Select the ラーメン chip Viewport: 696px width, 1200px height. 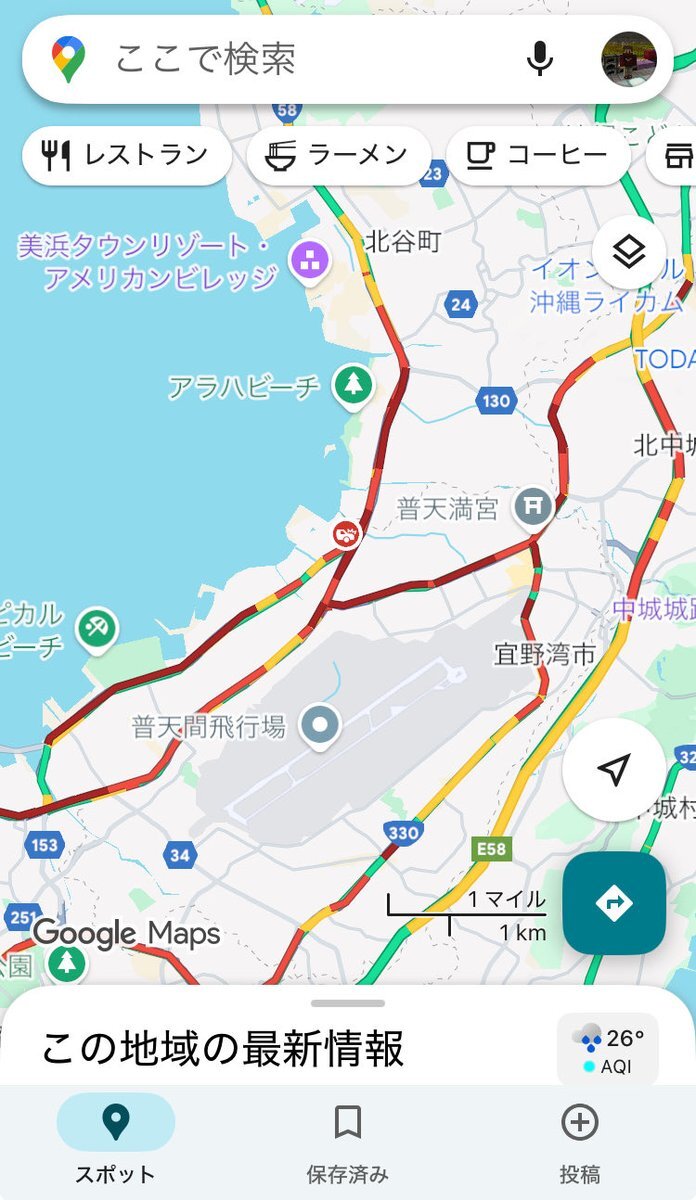(338, 155)
